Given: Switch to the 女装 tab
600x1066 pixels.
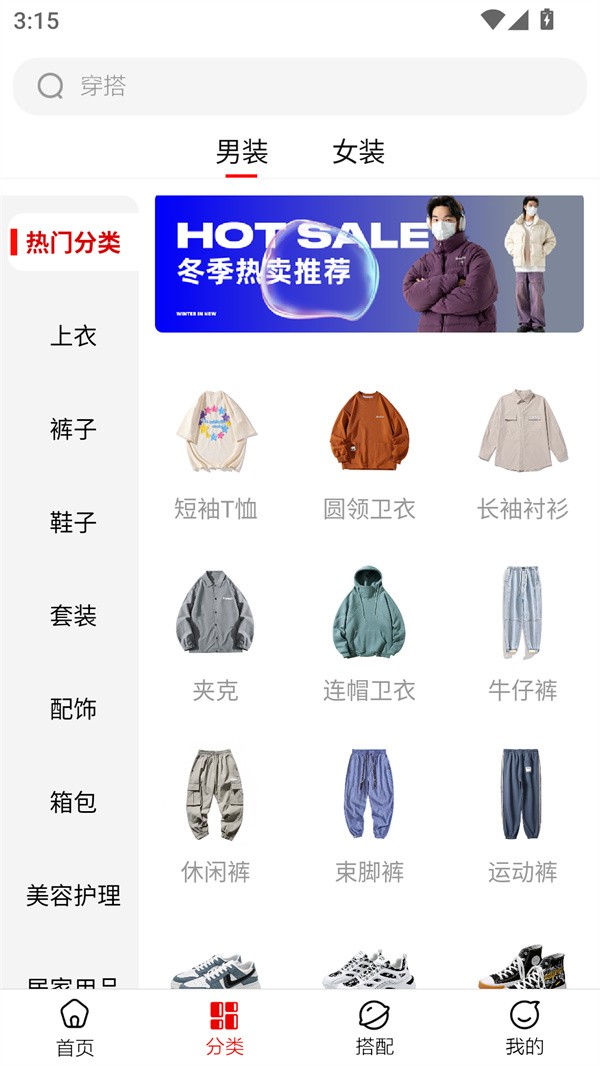Looking at the screenshot, I should (x=358, y=152).
